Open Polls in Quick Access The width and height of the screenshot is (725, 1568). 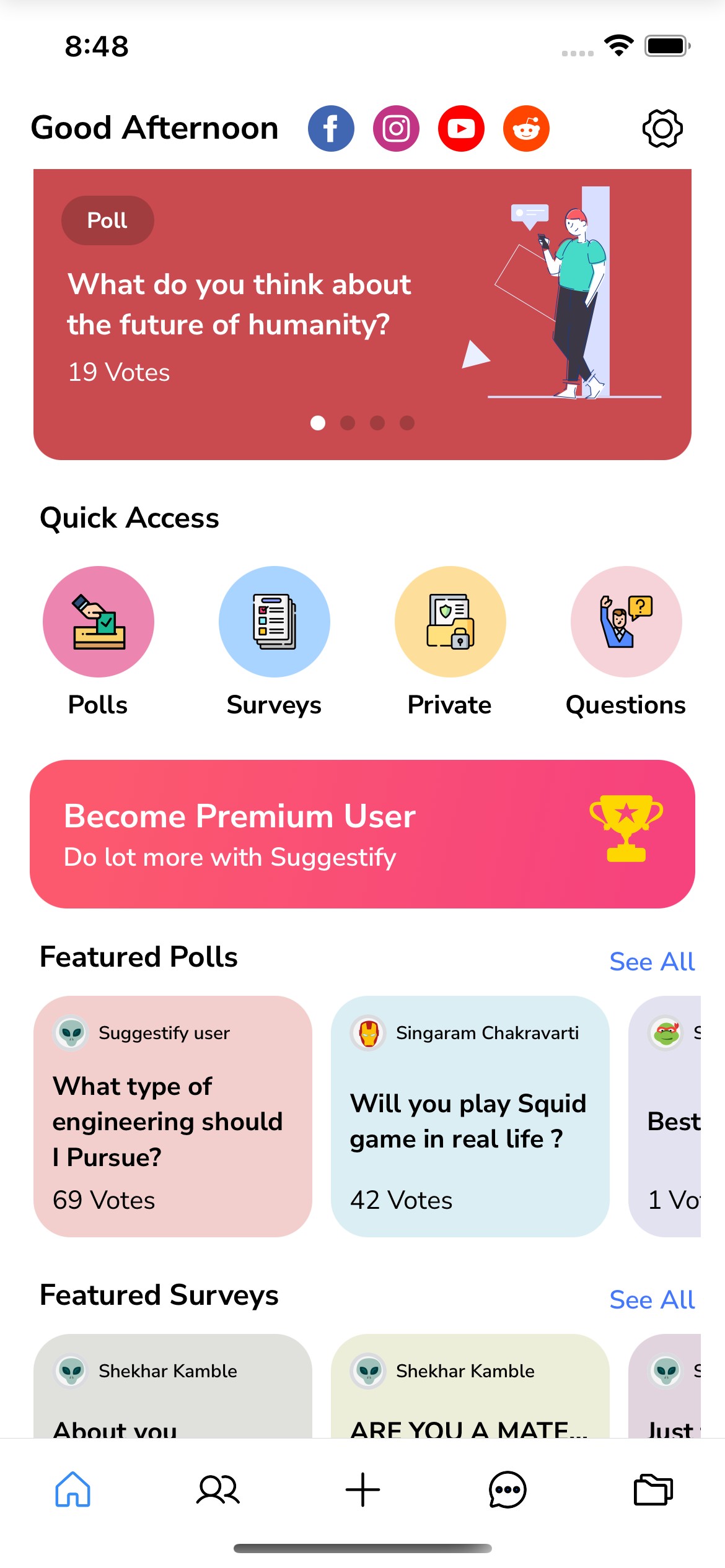[x=98, y=622]
